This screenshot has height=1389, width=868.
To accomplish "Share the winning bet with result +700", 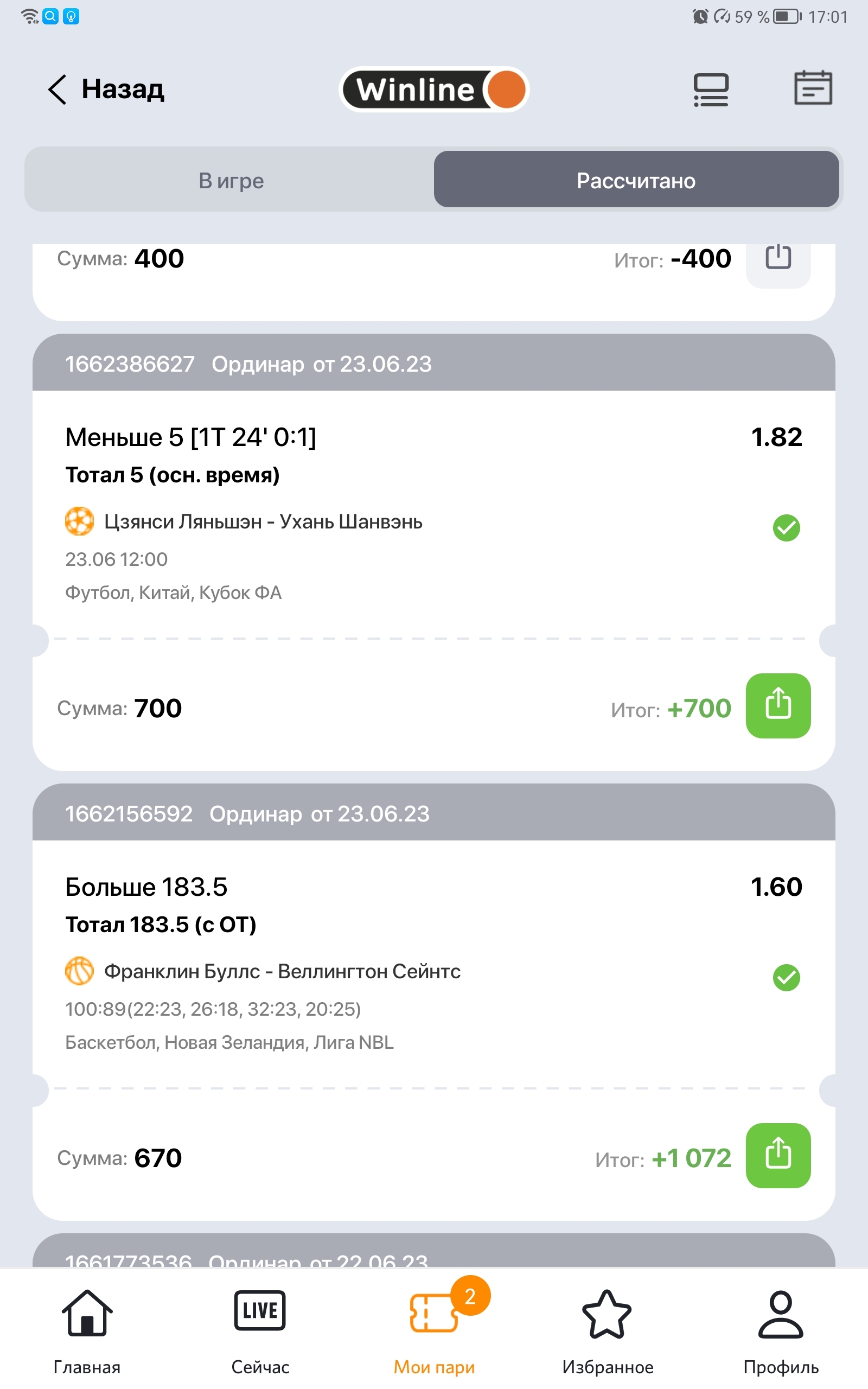I will (x=778, y=705).
